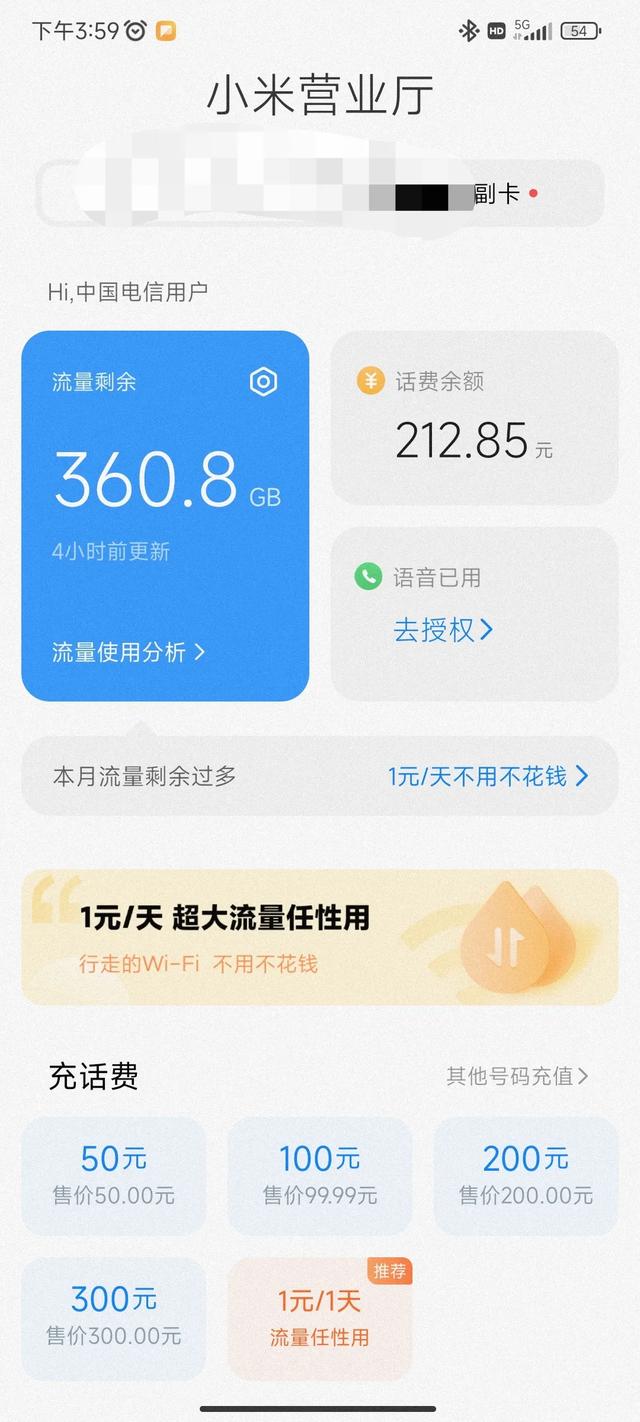
Task: Select the 1元/1天 流量任性用 option
Action: (320, 1316)
